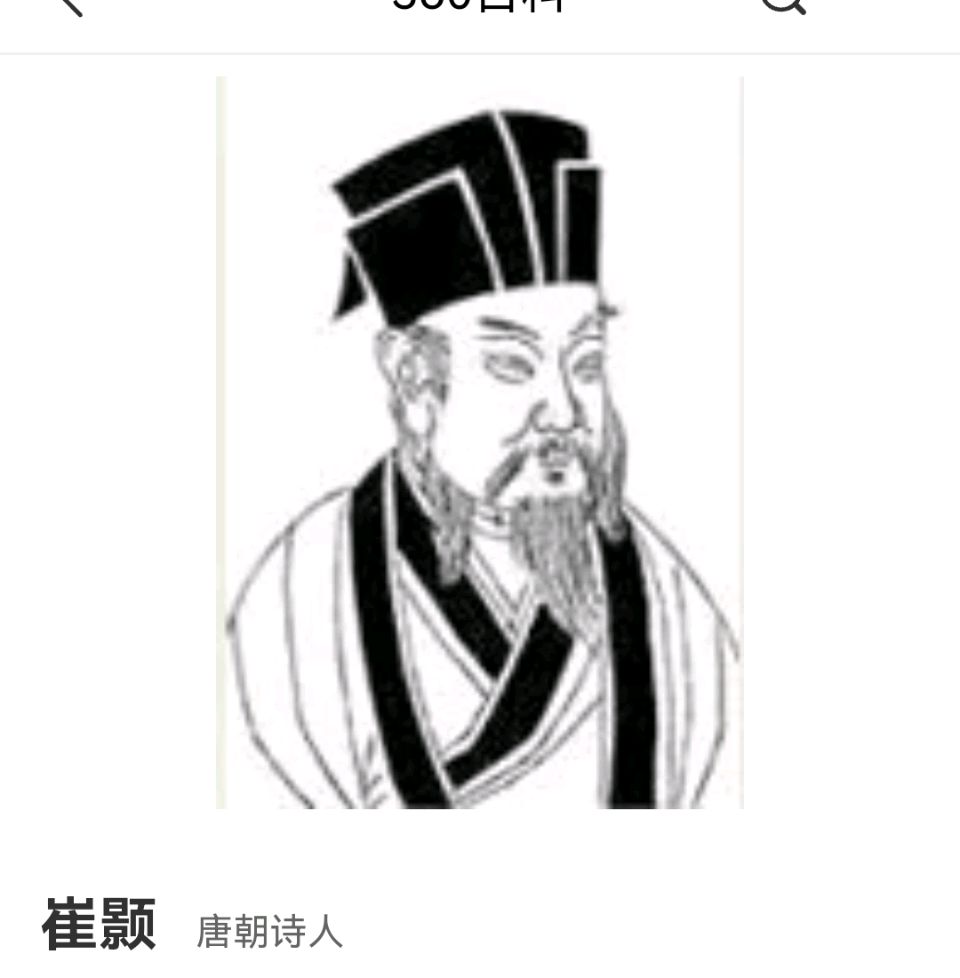Screen dimensions: 960x978
Task: Enlarge the 崔颢 portrait image
Action: (480, 442)
